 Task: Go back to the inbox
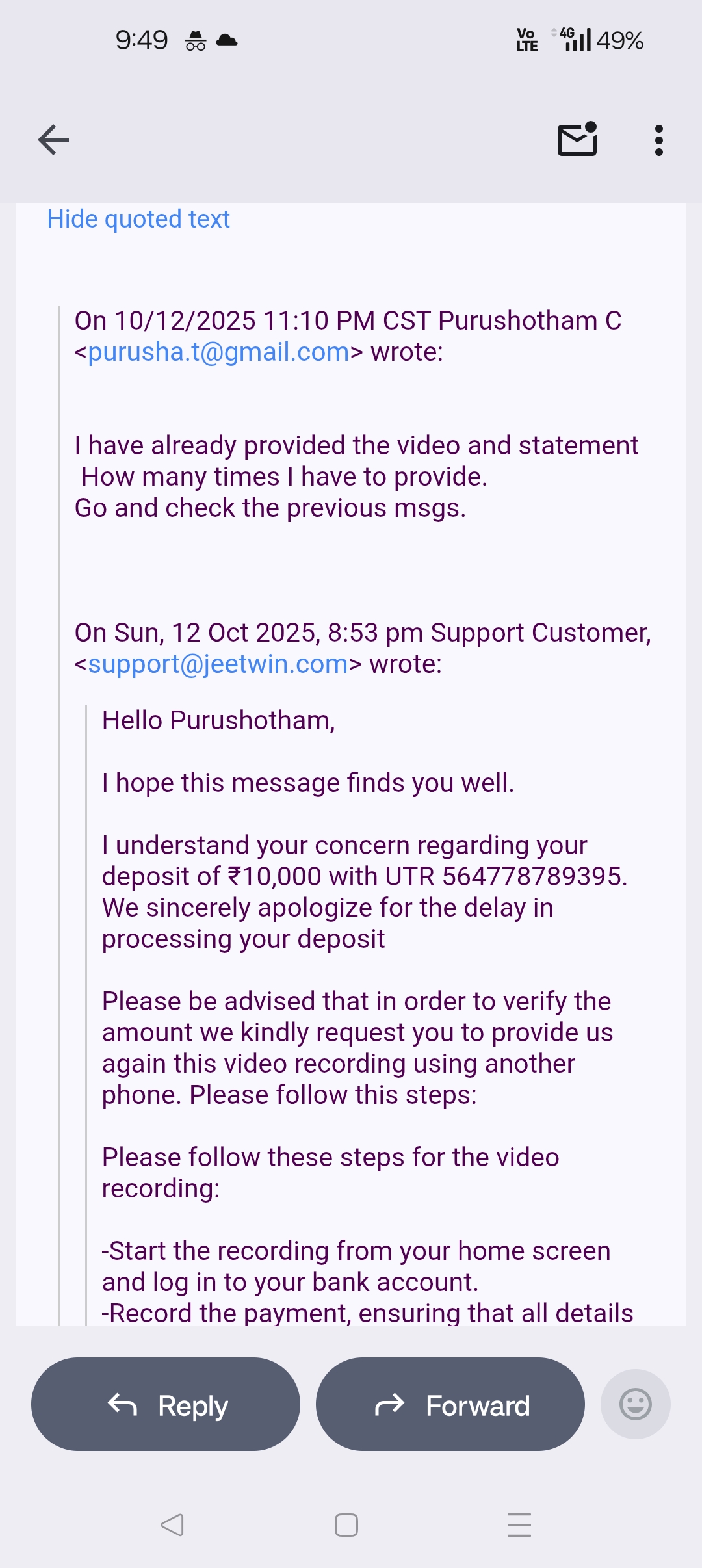coord(53,140)
